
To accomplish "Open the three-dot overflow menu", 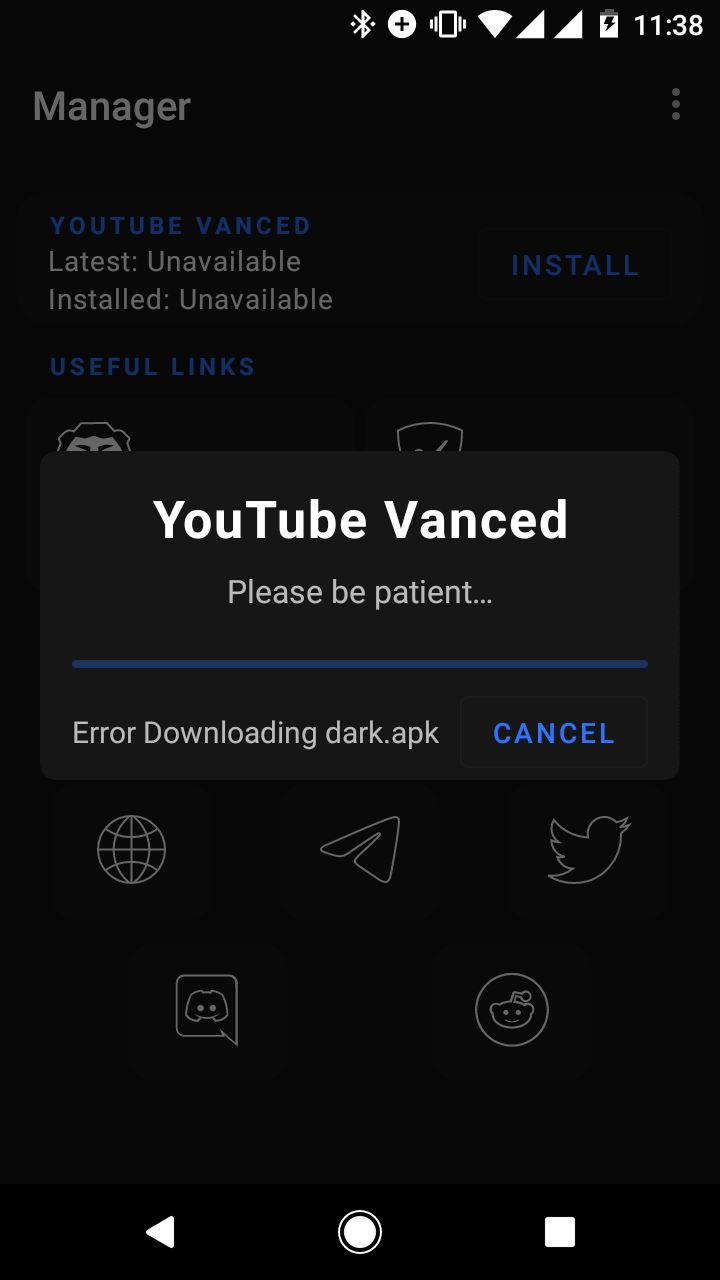I will pos(675,105).
